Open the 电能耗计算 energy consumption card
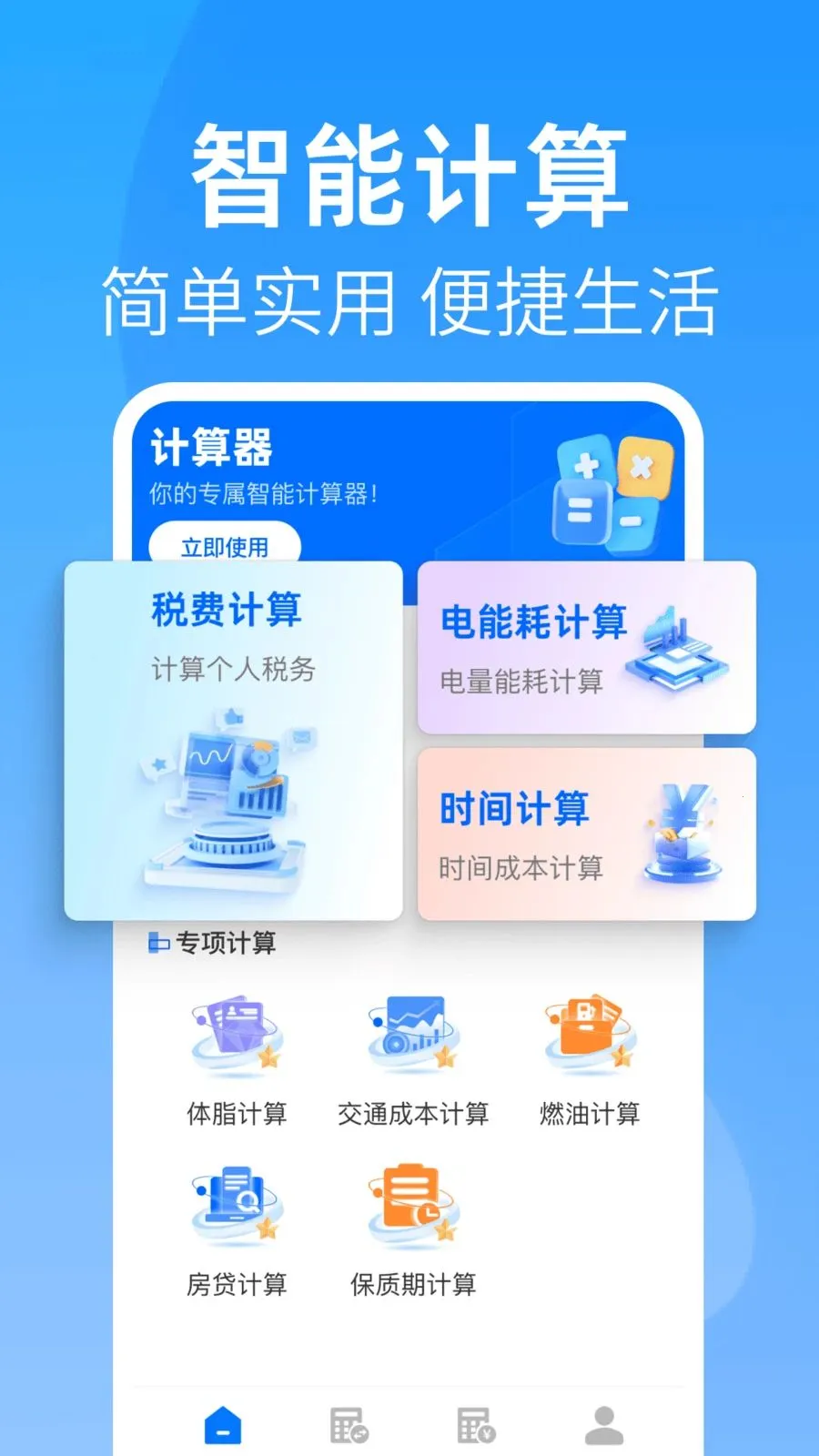The height and width of the screenshot is (1456, 819). (587, 648)
